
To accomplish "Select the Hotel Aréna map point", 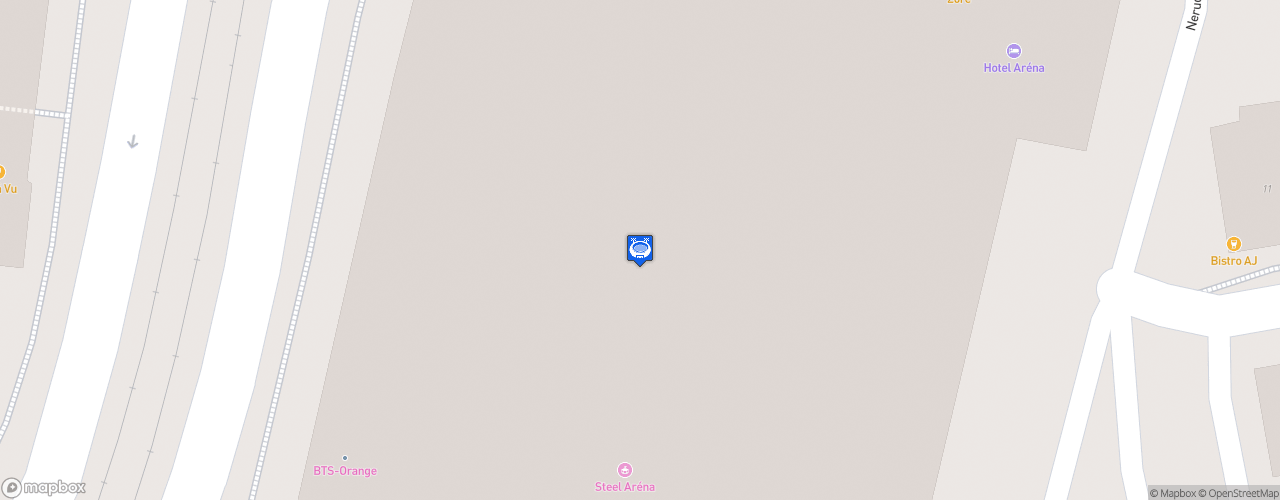I will coord(1013,51).
